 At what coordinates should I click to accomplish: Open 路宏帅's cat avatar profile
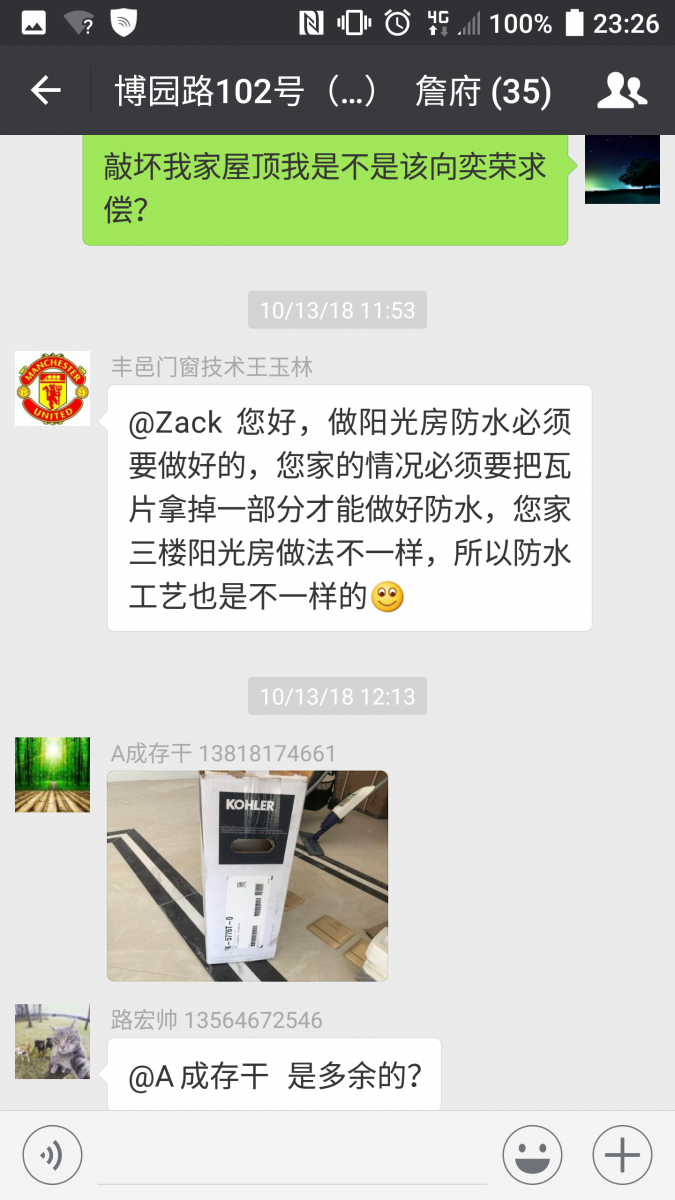[x=52, y=1042]
